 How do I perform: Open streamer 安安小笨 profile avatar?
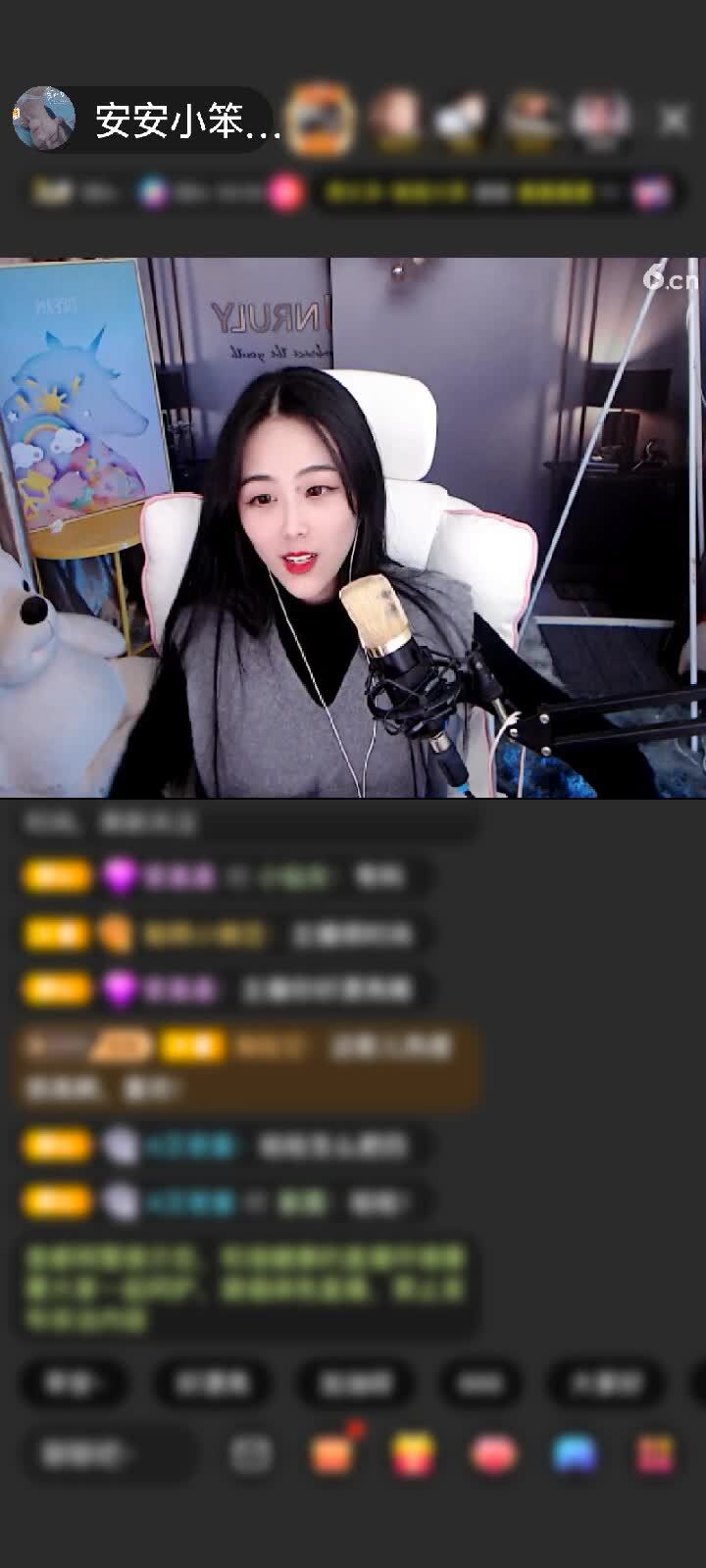tap(44, 119)
